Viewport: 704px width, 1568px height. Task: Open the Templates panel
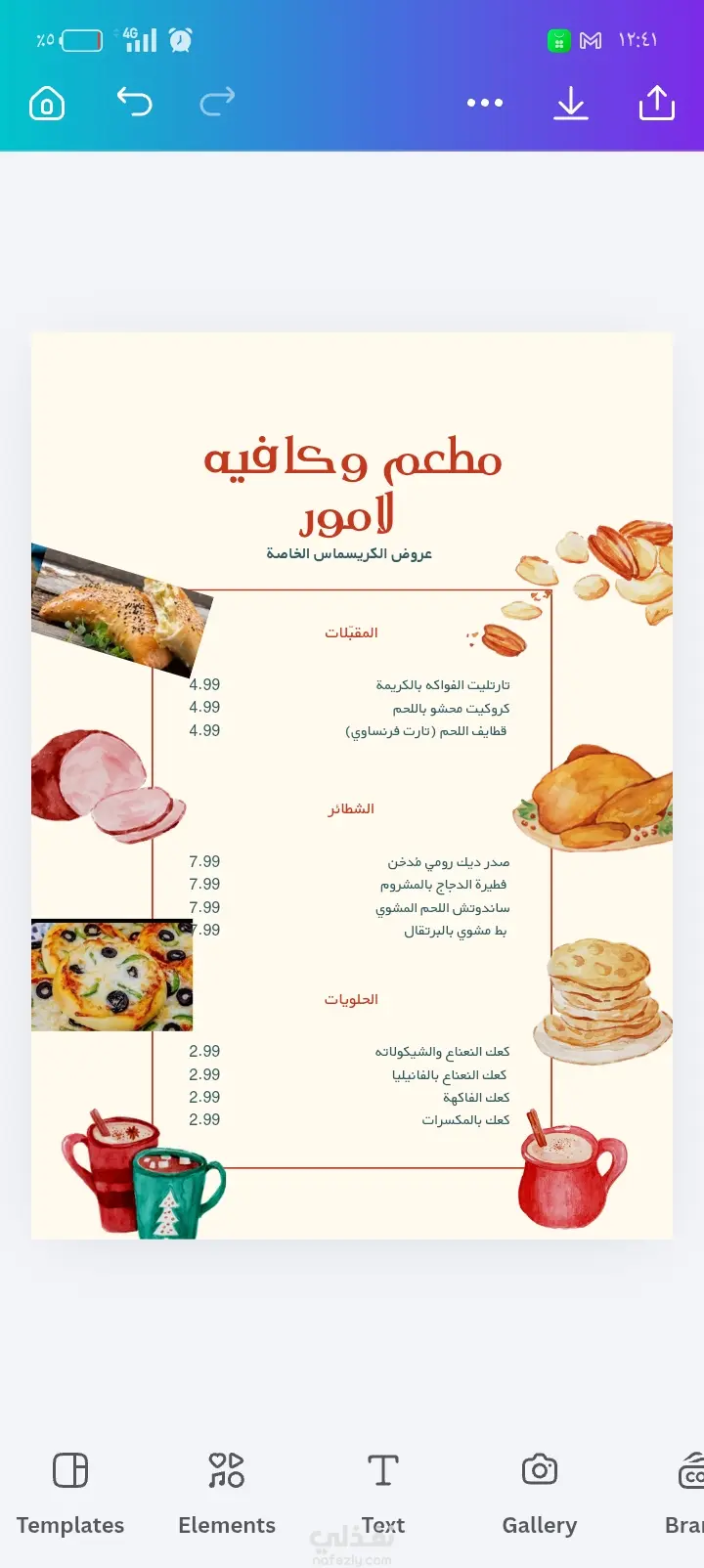click(70, 1493)
